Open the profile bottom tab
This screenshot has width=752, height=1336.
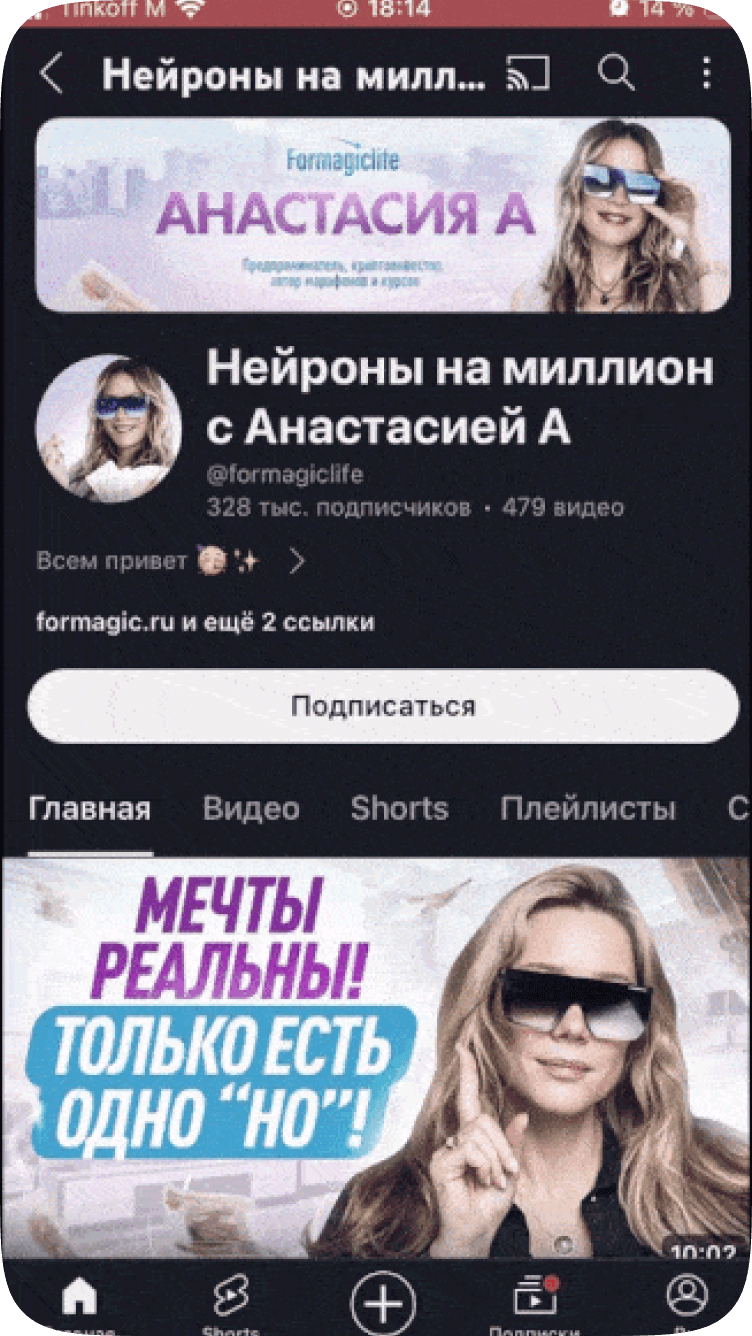pyautogui.click(x=686, y=1298)
